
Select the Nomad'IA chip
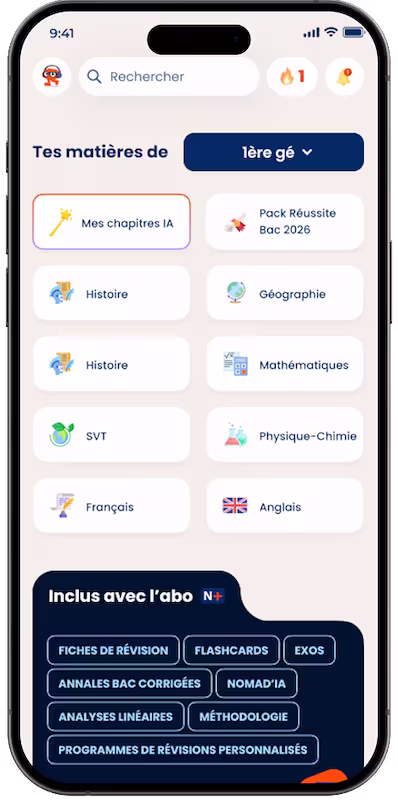pyautogui.click(x=256, y=683)
